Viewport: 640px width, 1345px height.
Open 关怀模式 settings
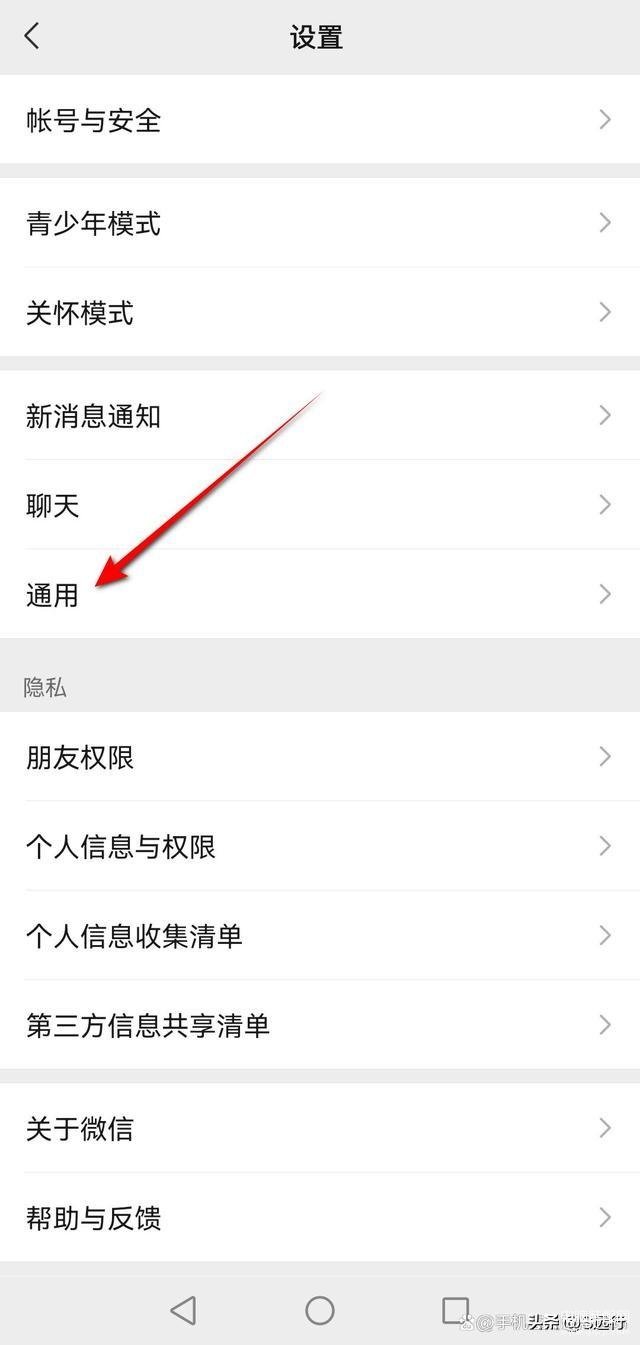click(x=320, y=313)
